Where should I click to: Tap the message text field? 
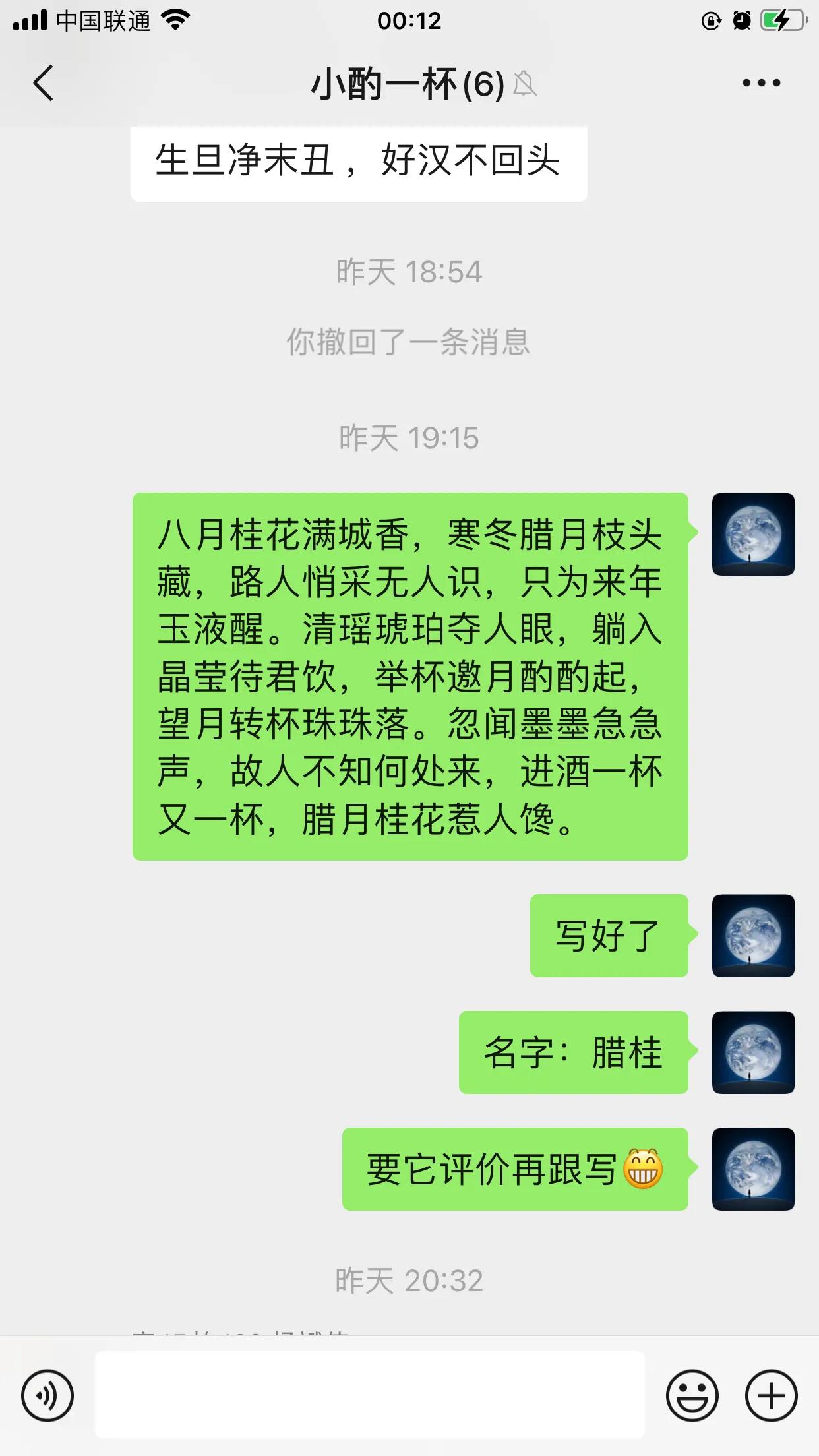(369, 1394)
